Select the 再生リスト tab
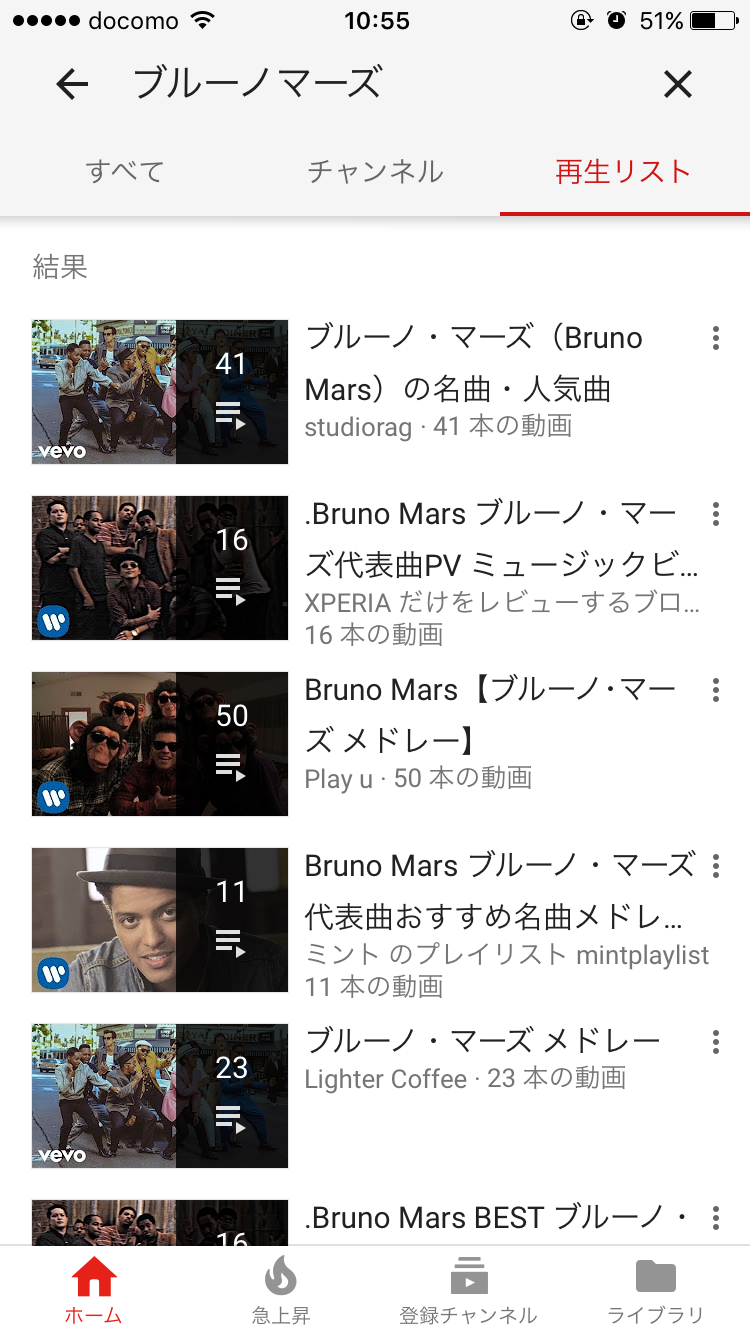Image resolution: width=750 pixels, height=1334 pixels. pos(624,171)
